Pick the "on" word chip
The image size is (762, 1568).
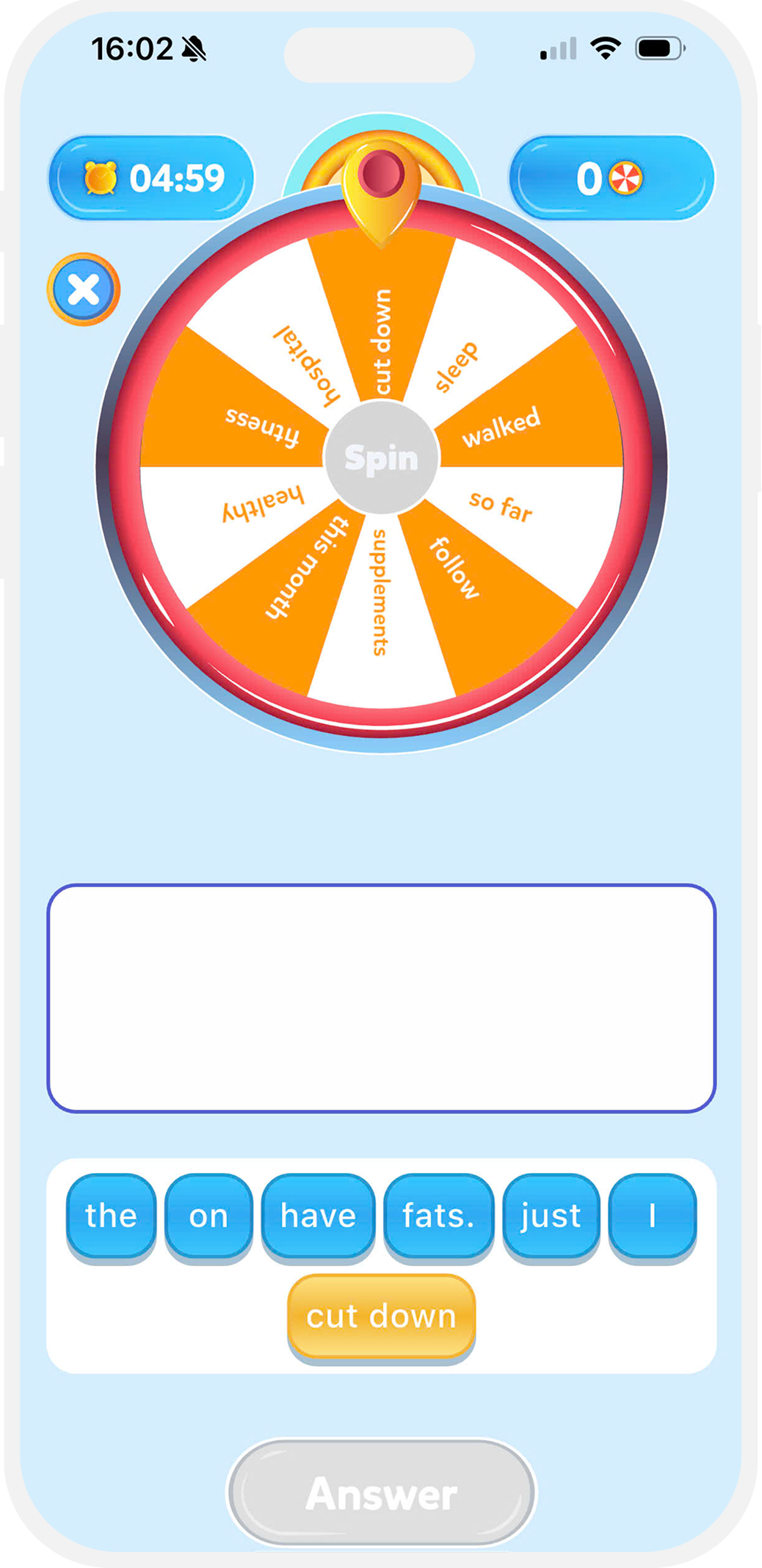[208, 1215]
